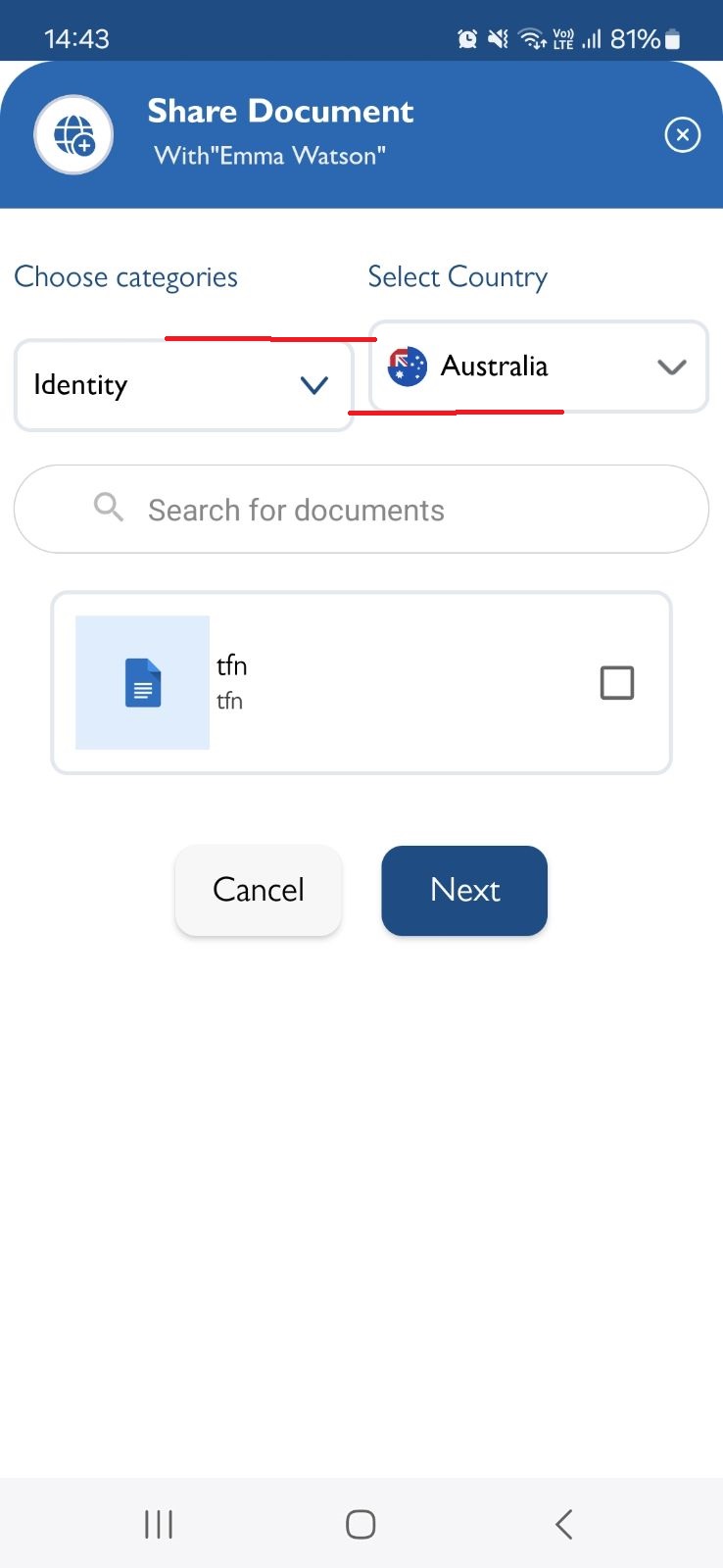Open the Australia country selector
Viewport: 723px width, 1568px height.
click(538, 367)
